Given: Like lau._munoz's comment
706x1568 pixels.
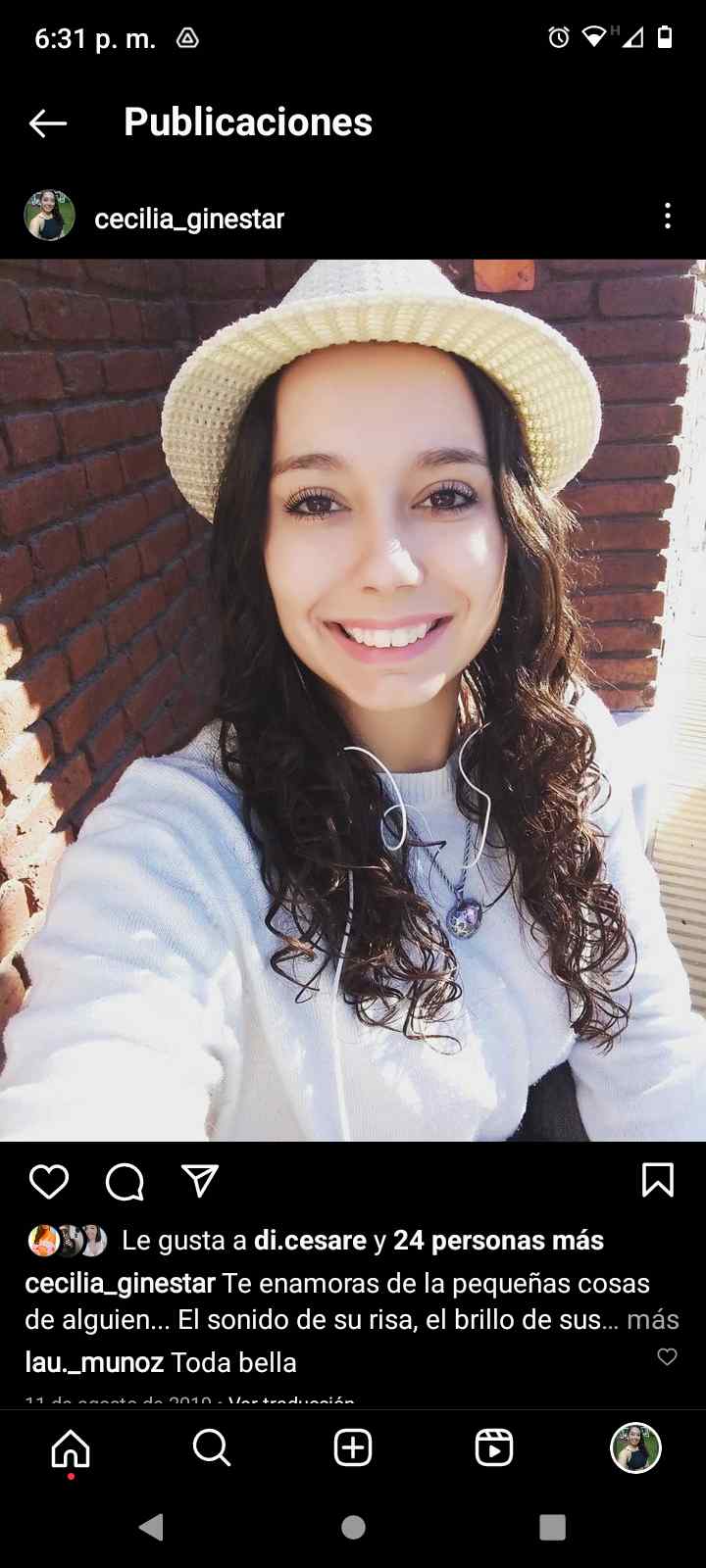Looking at the screenshot, I should [667, 1357].
